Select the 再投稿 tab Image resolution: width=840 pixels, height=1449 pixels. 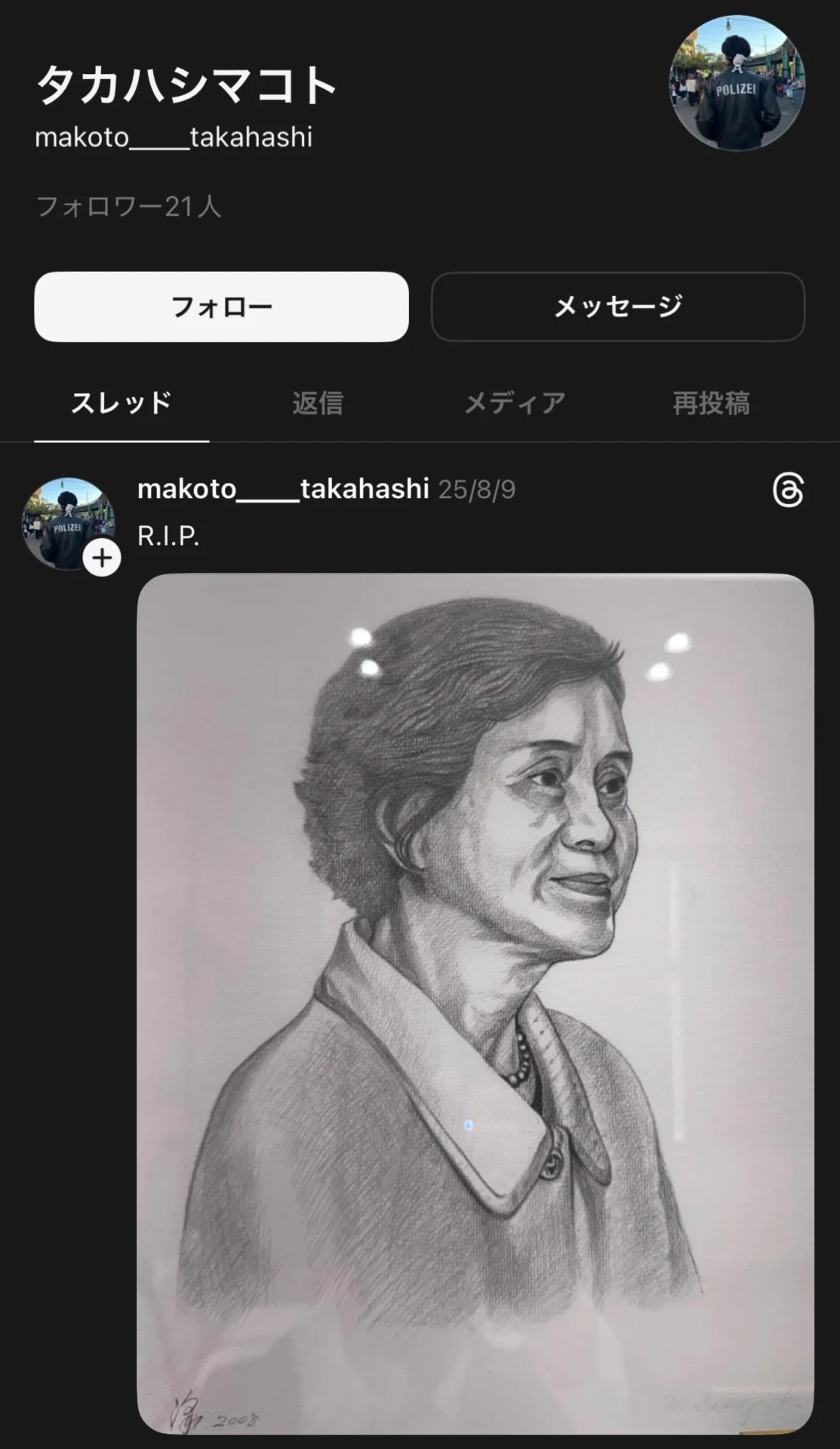click(711, 403)
